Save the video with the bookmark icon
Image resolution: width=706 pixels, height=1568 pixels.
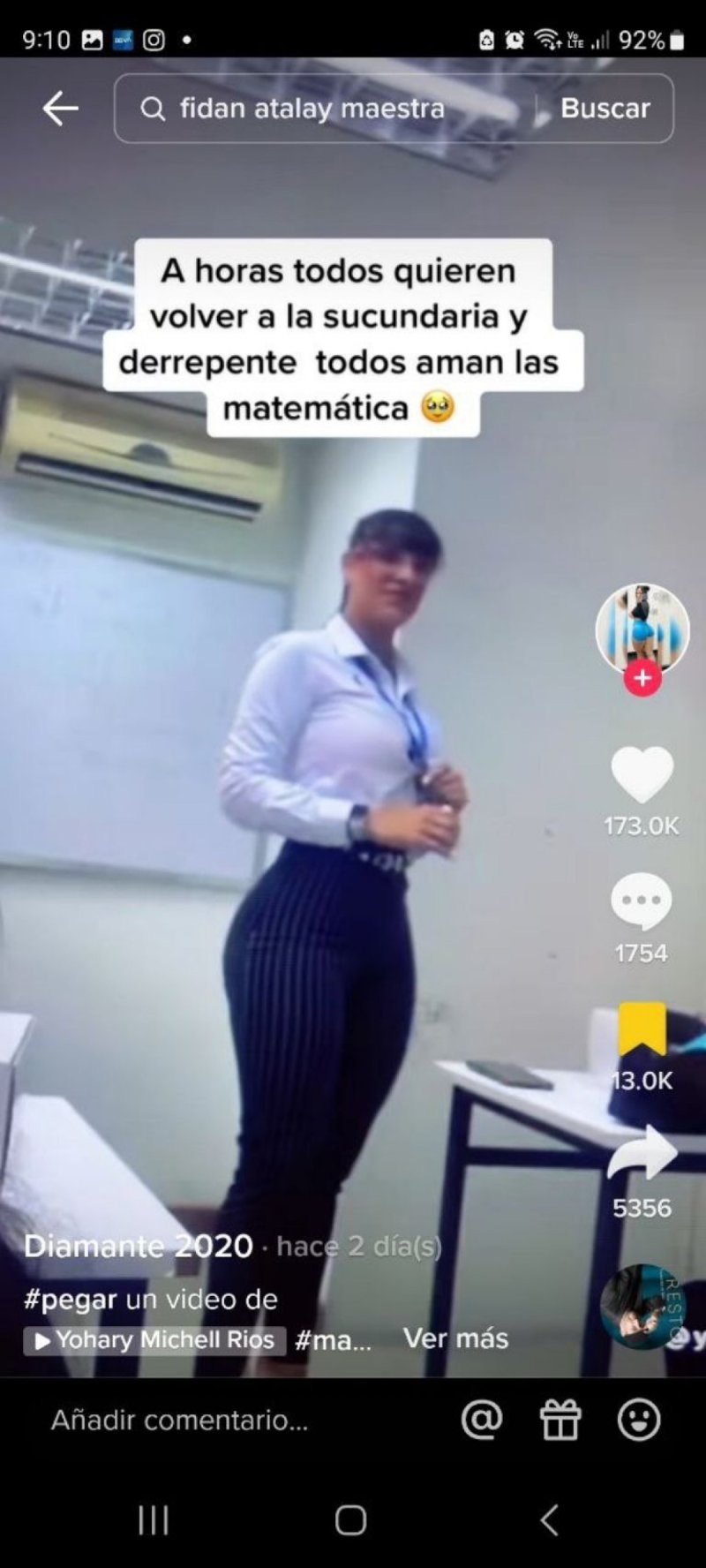642,1029
